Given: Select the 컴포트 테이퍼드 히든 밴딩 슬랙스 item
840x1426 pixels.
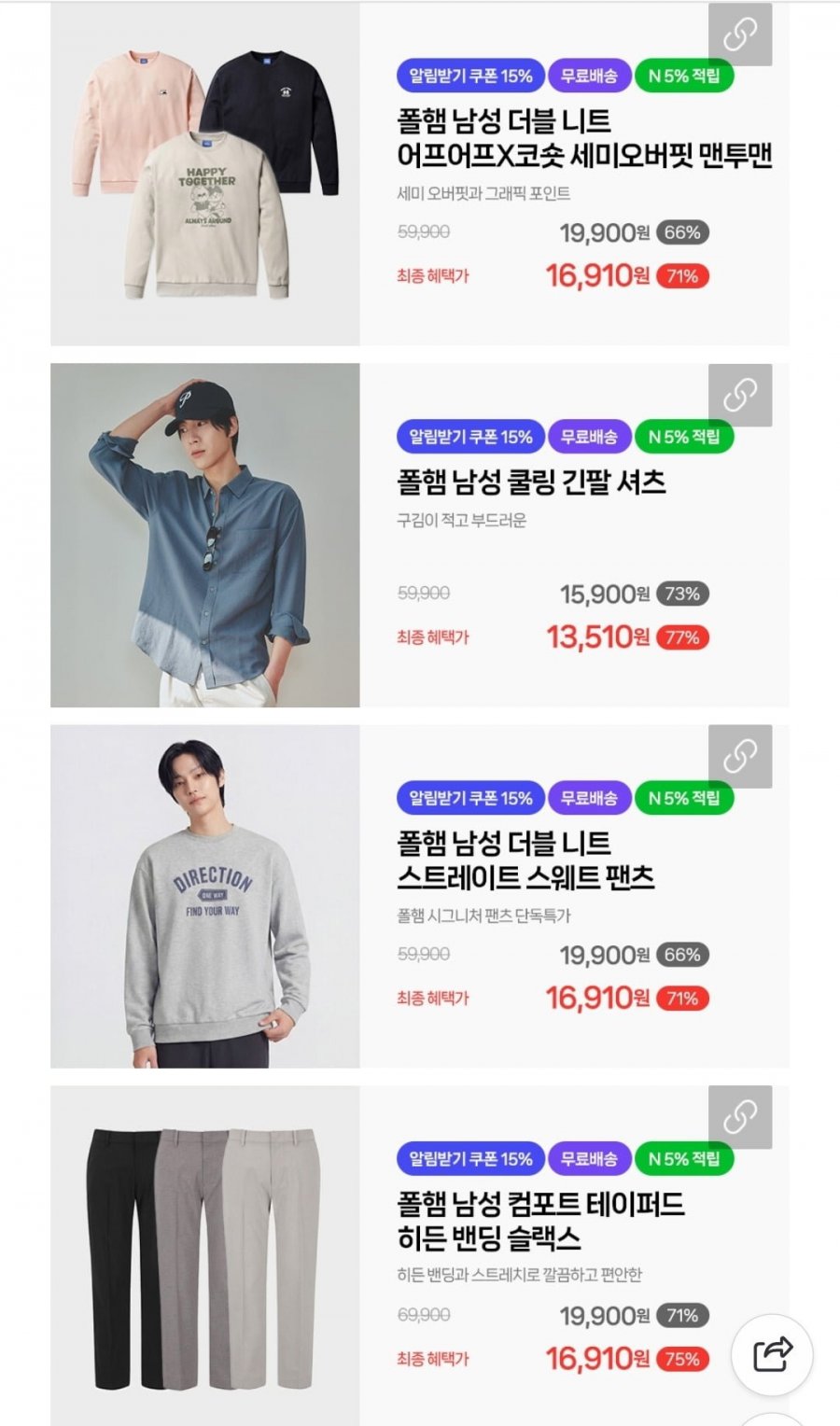Looking at the screenshot, I should pyautogui.click(x=540, y=1221).
